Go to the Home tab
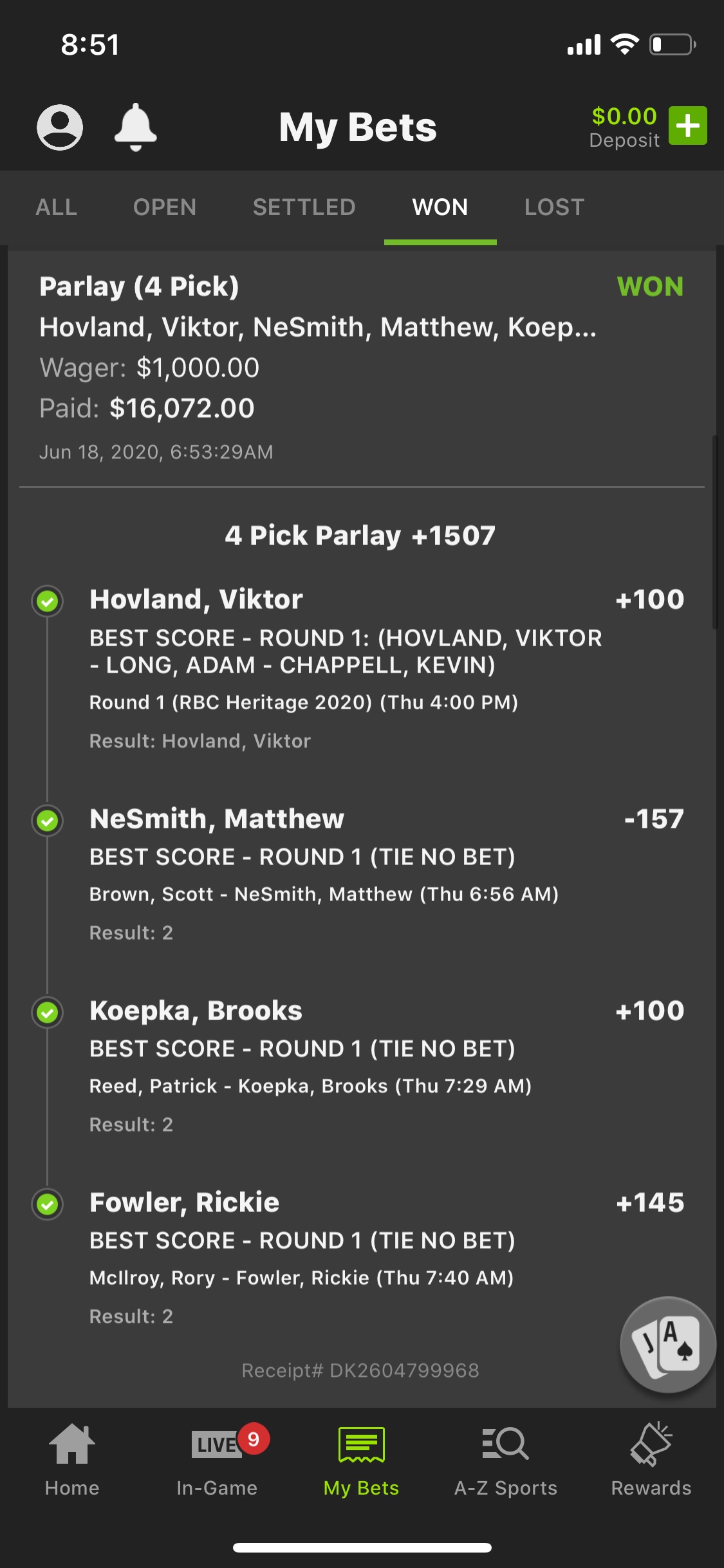Viewport: 724px width, 1568px height. pyautogui.click(x=72, y=1460)
